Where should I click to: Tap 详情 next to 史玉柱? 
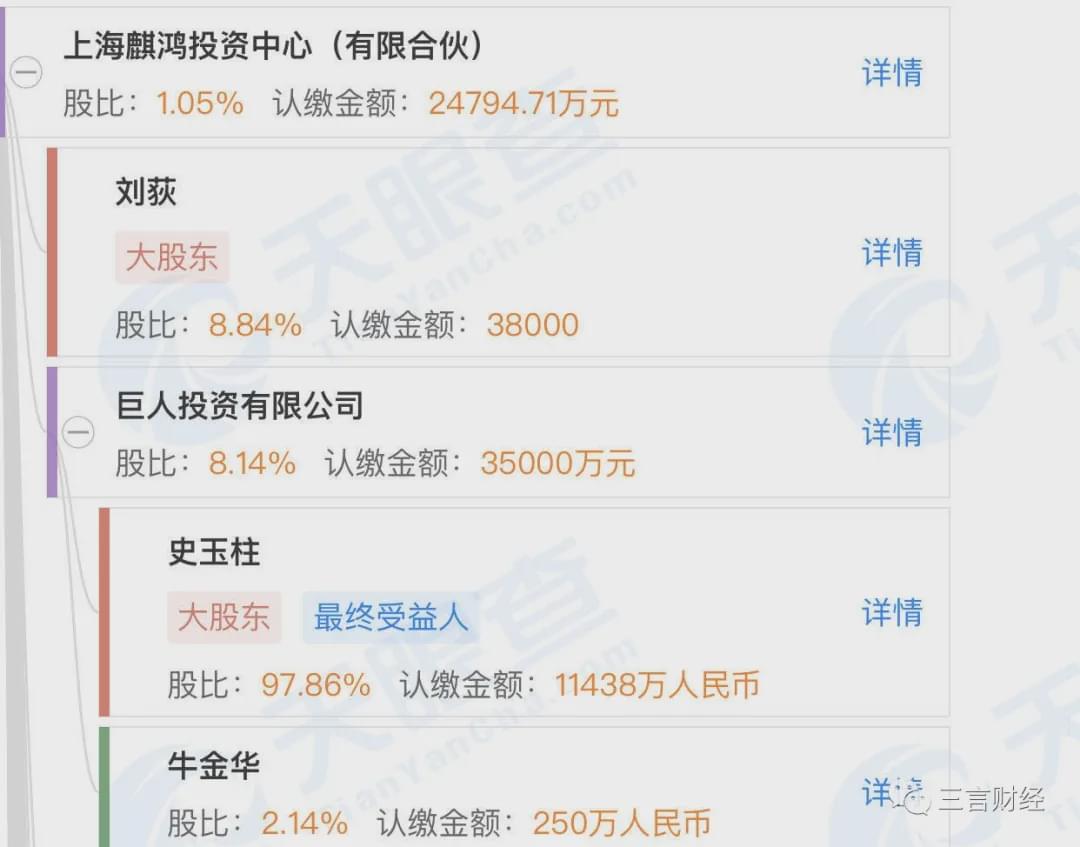(x=891, y=612)
